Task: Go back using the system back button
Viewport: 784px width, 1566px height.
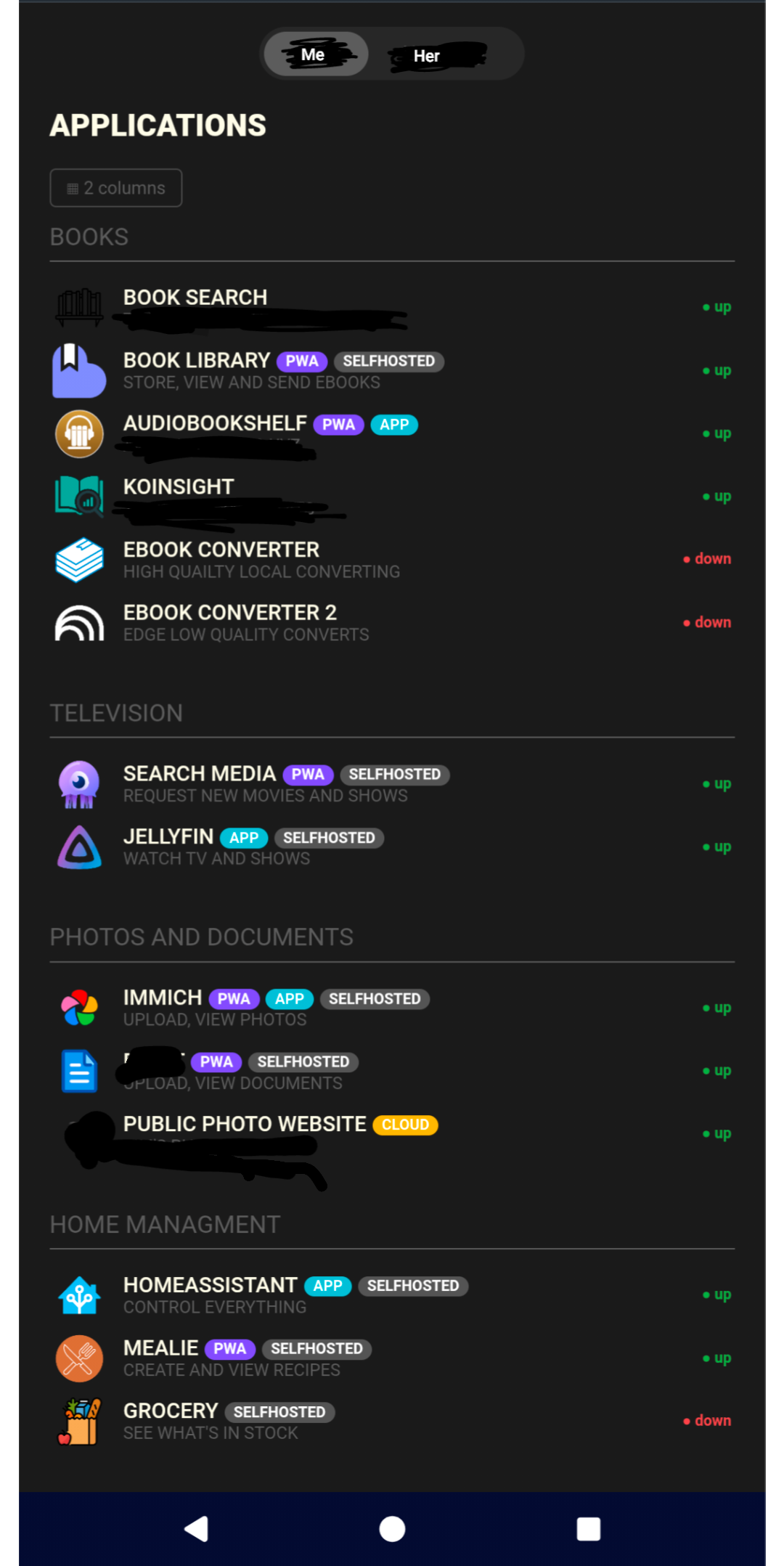Action: [196, 1529]
